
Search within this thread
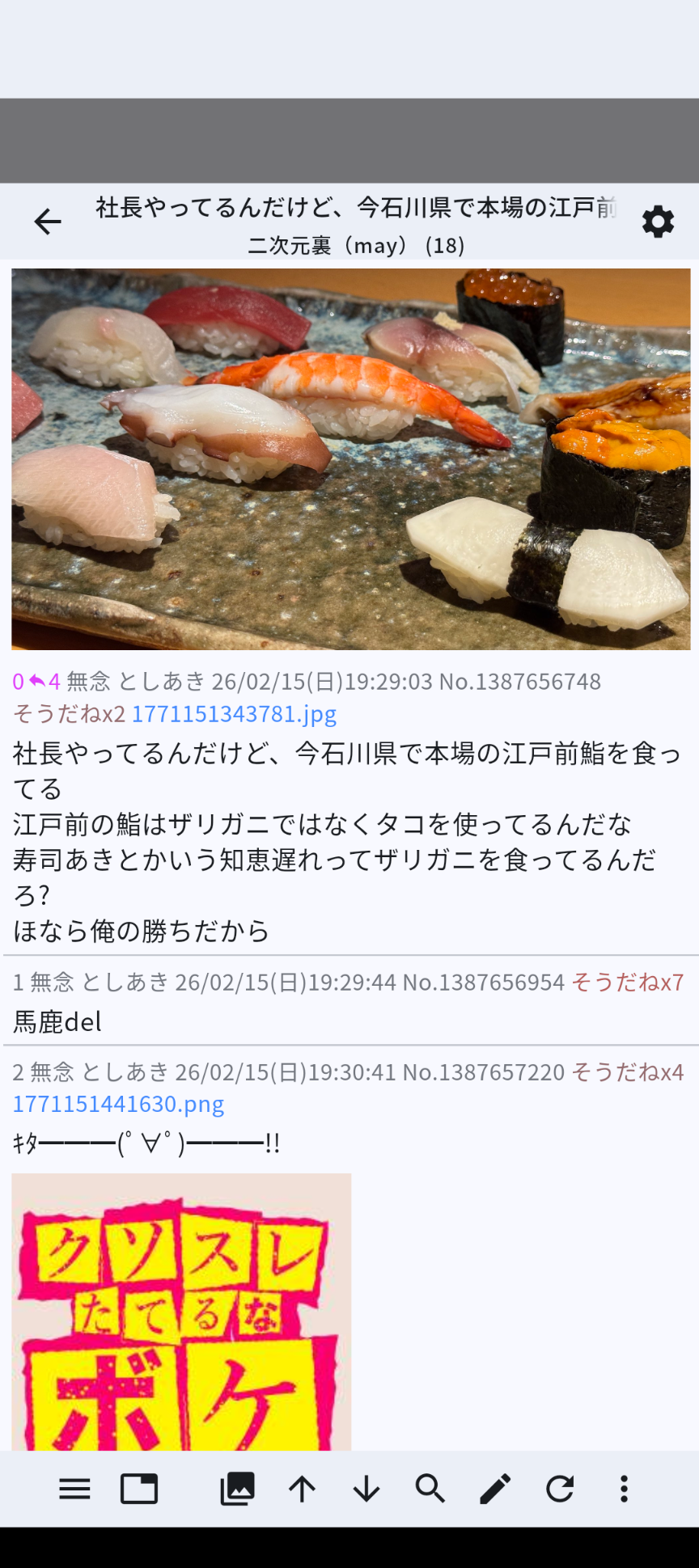[430, 1489]
